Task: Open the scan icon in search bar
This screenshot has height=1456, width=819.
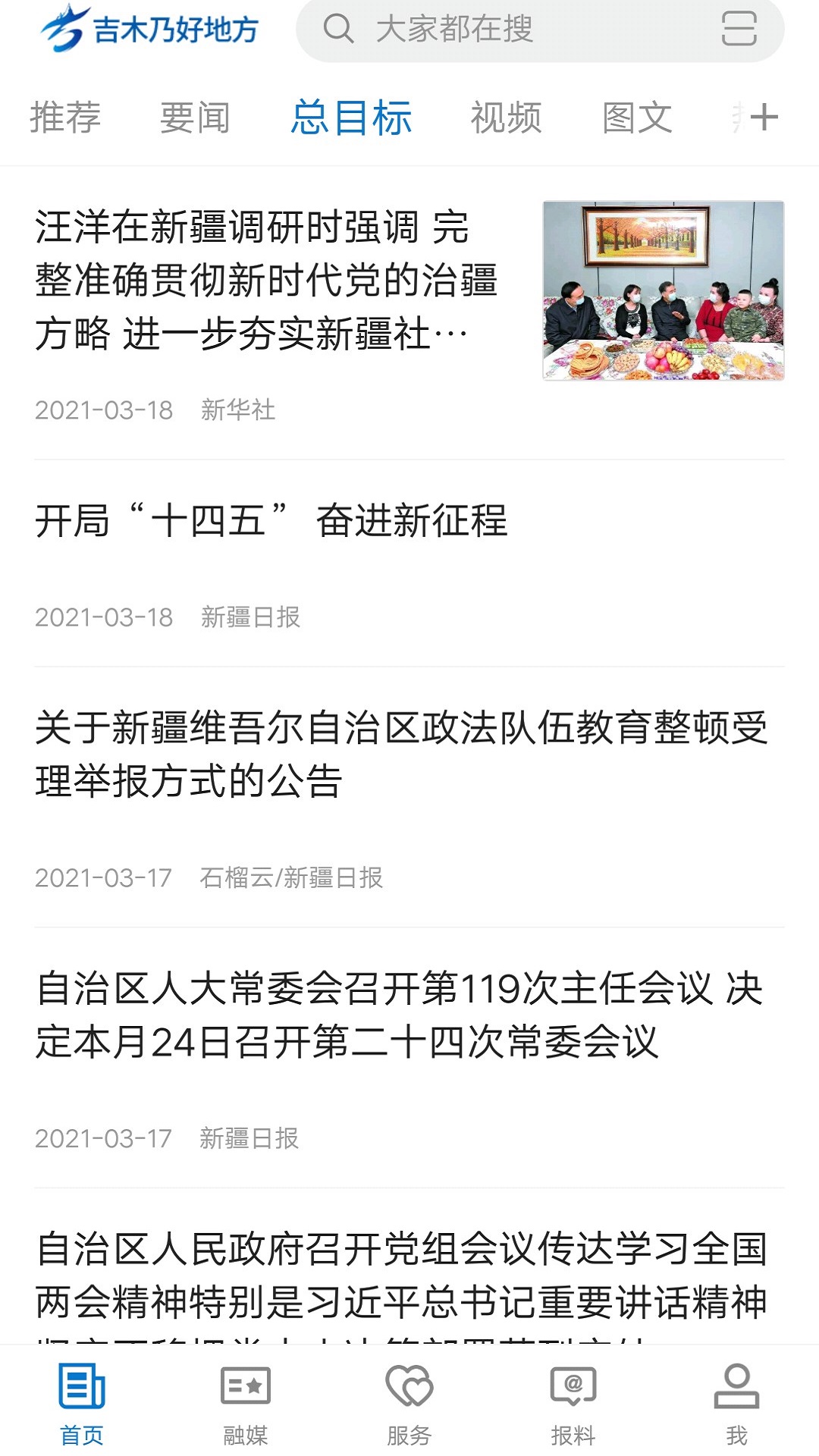Action: (739, 30)
